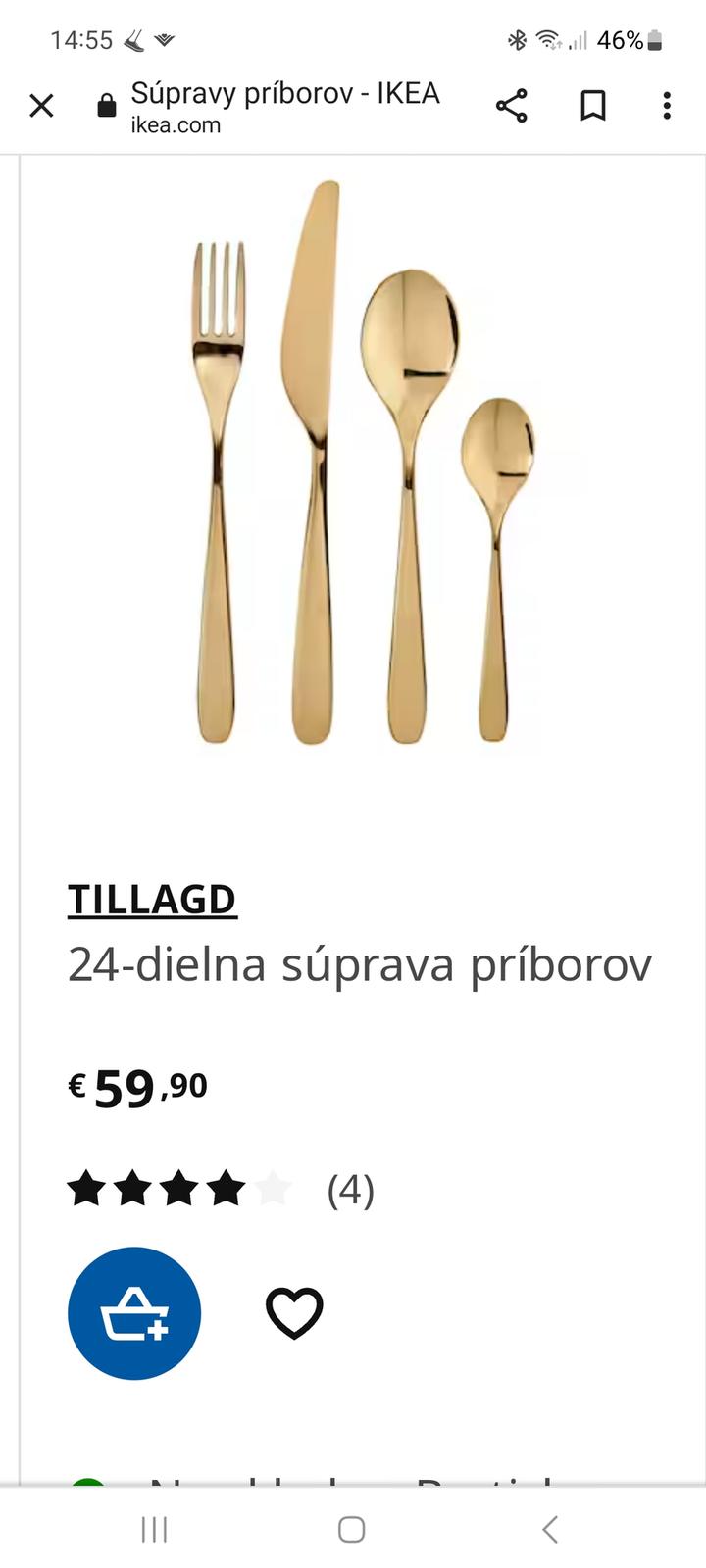Close the browser tab
706x1568 pixels.
(41, 106)
